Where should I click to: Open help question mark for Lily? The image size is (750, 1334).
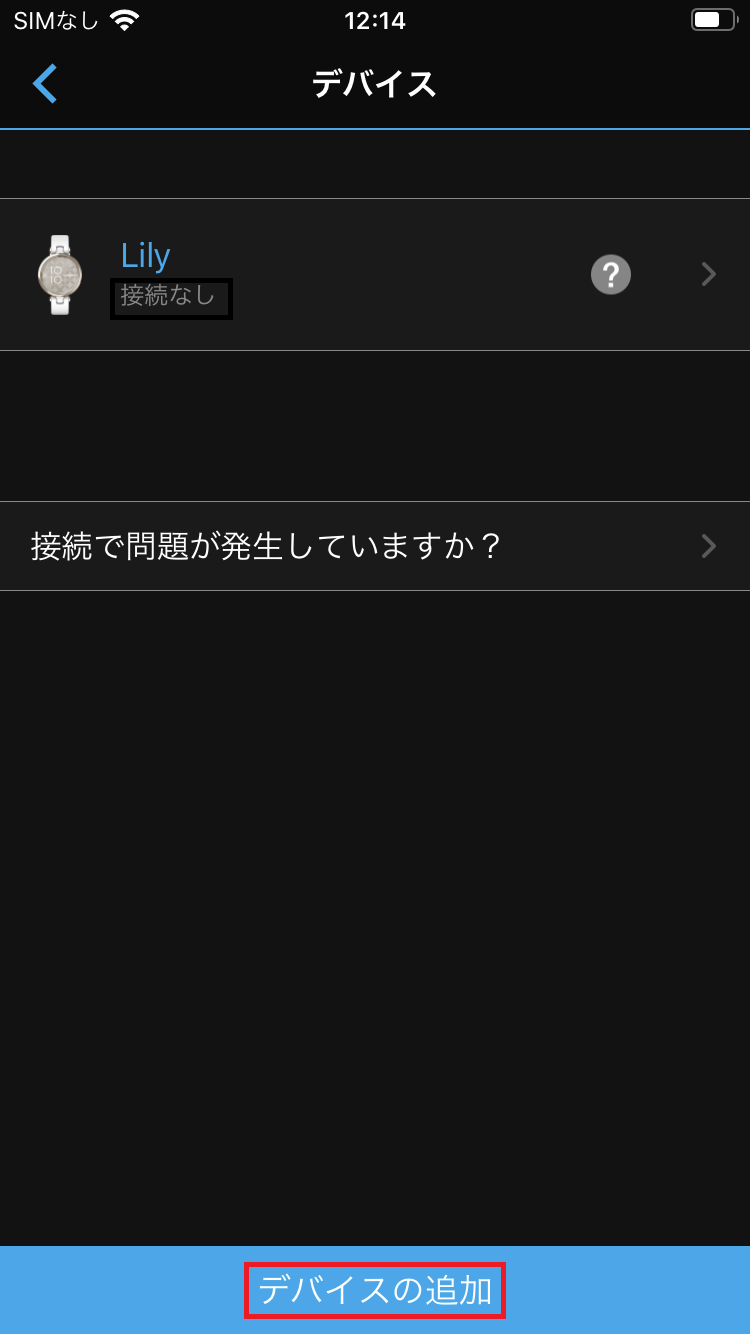[610, 274]
